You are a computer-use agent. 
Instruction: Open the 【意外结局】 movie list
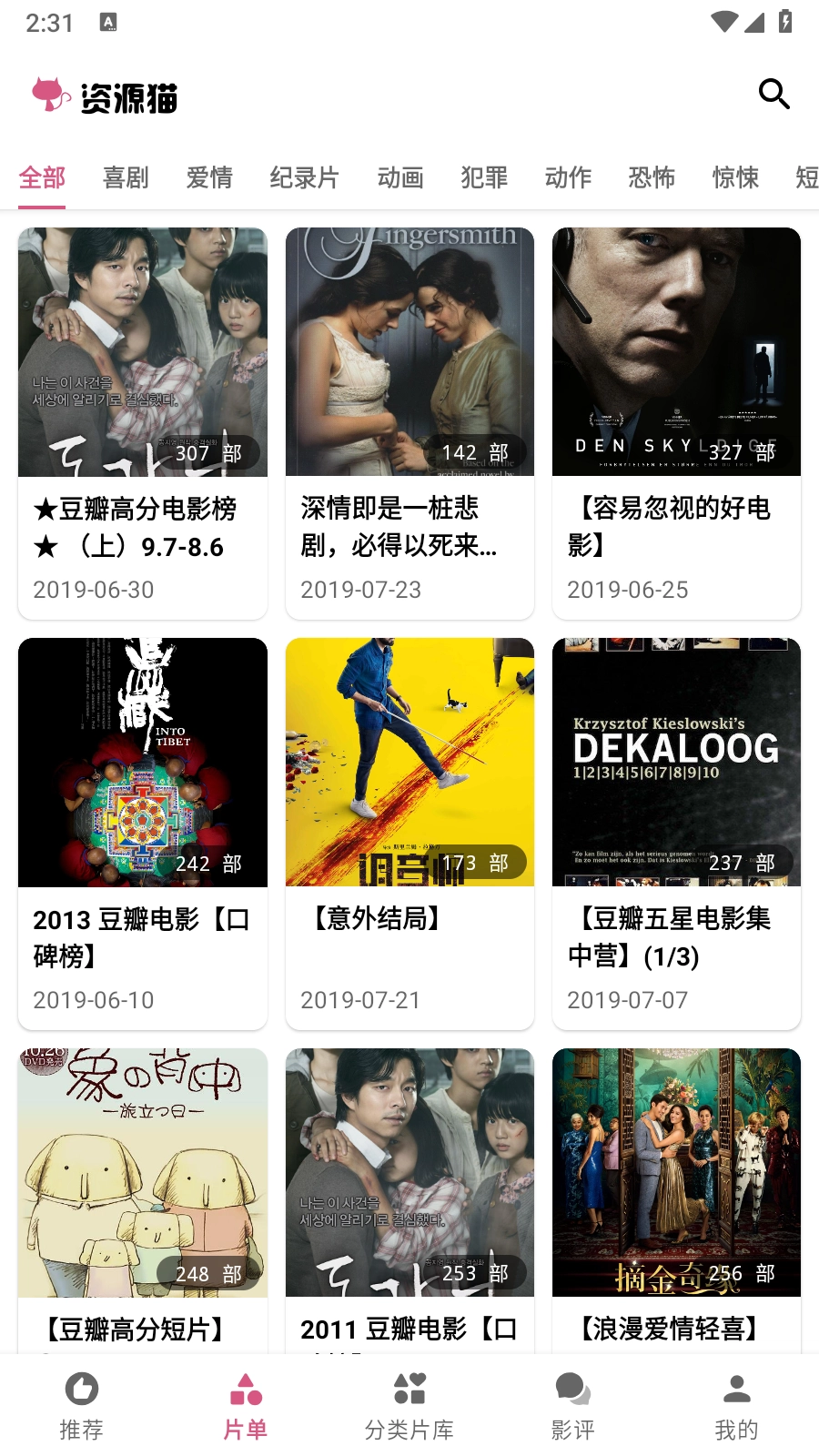(409, 833)
